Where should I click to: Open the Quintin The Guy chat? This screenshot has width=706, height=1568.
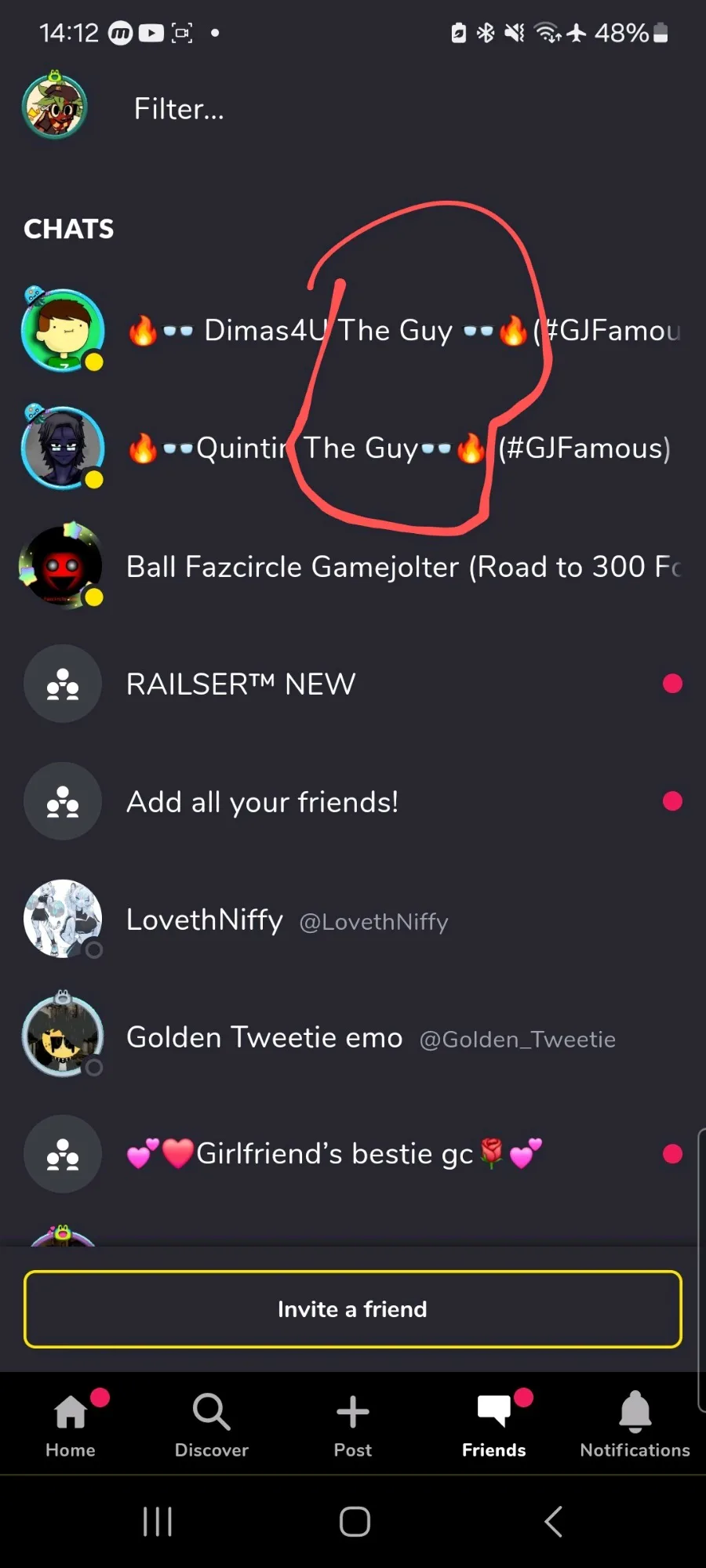tap(353, 448)
